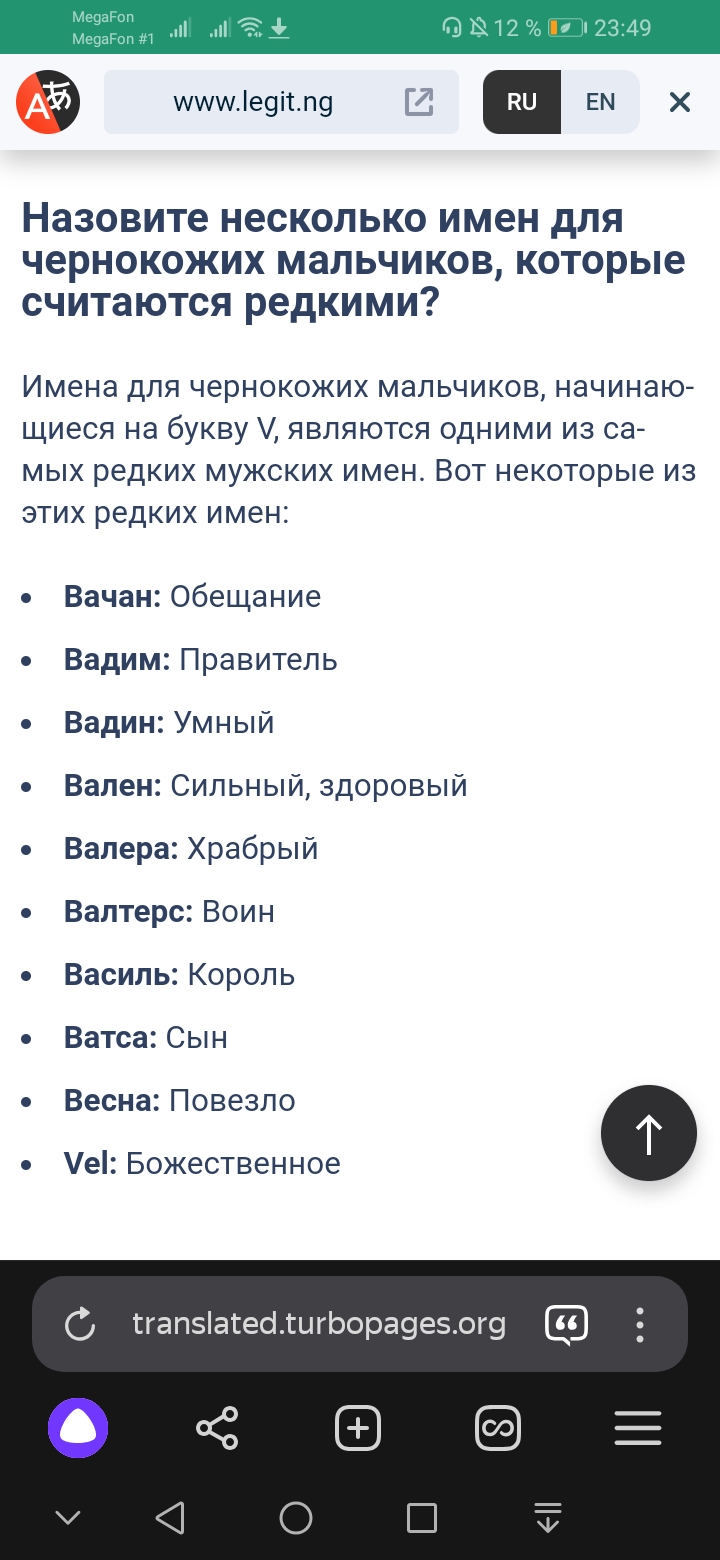Switch translation to EN
This screenshot has height=1560, width=720.
pyautogui.click(x=600, y=102)
